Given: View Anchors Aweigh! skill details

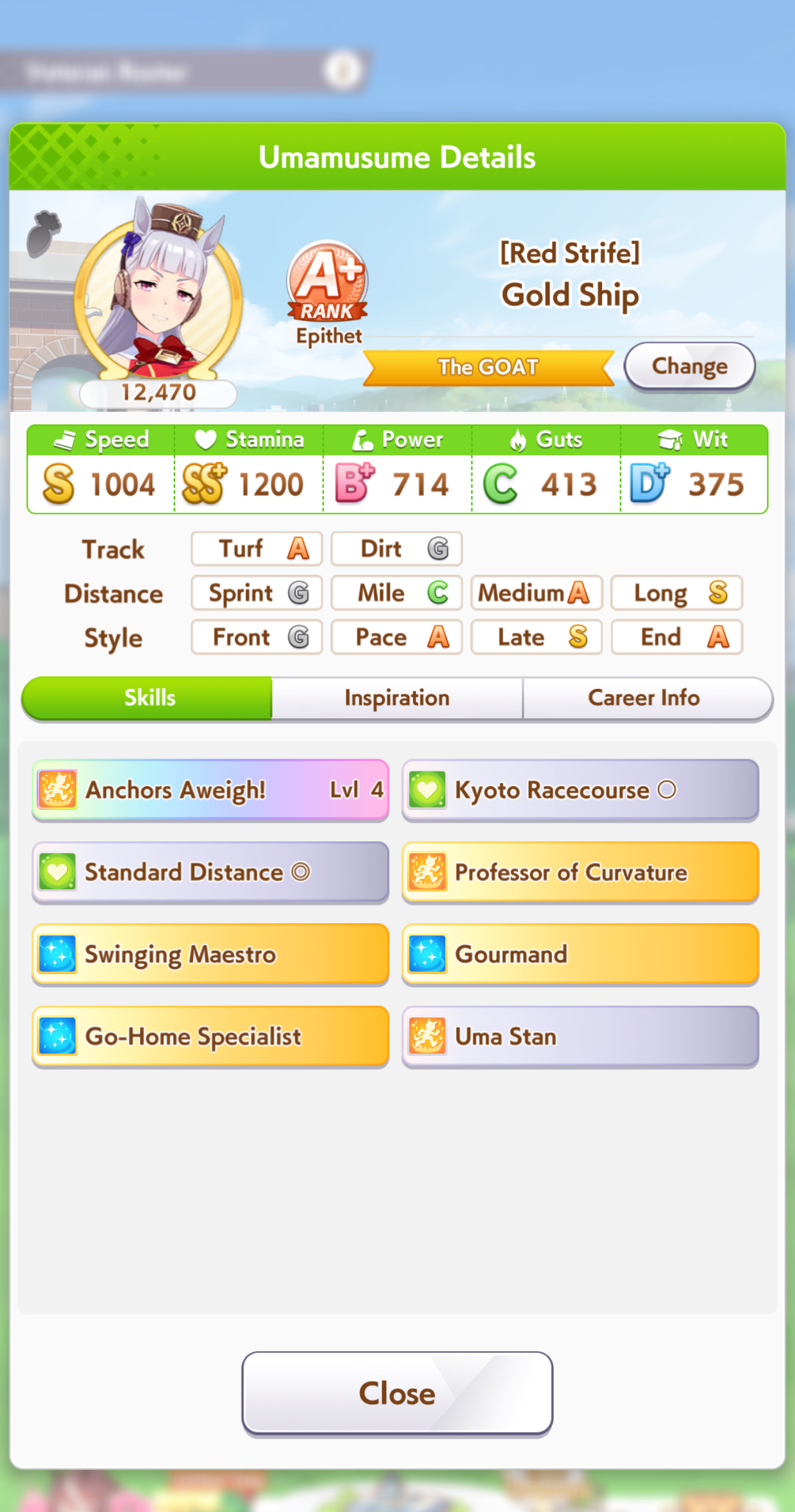Looking at the screenshot, I should (210, 790).
